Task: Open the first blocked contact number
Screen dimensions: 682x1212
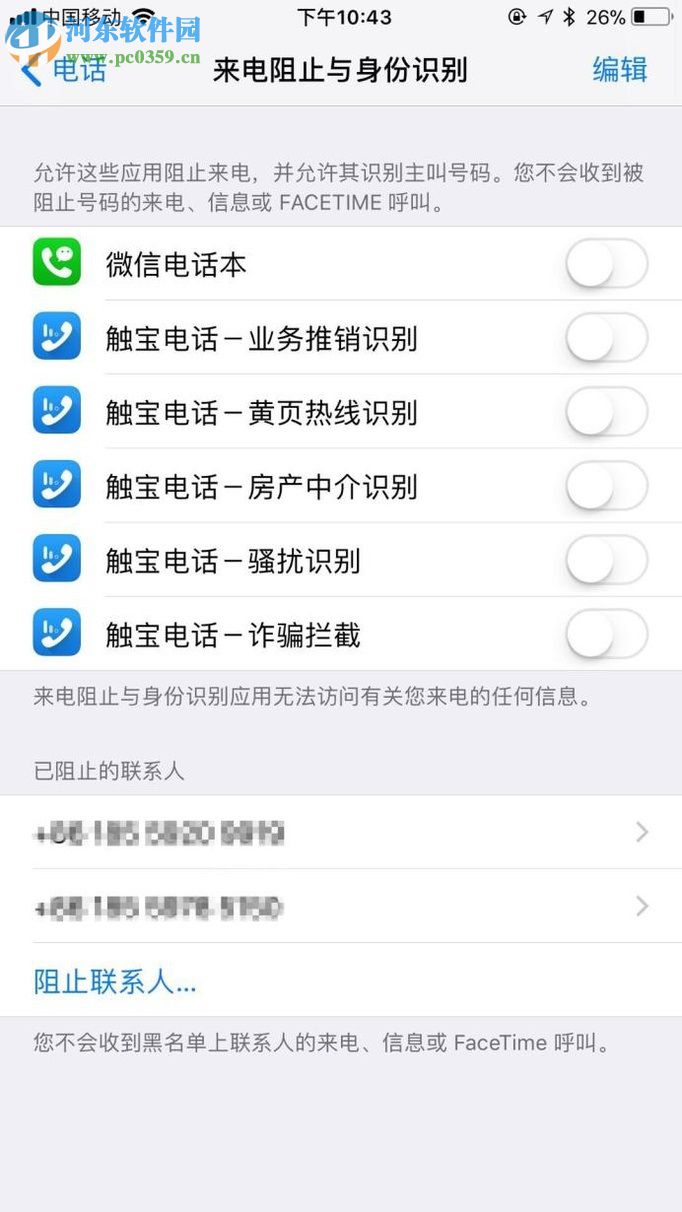Action: pyautogui.click(x=340, y=832)
